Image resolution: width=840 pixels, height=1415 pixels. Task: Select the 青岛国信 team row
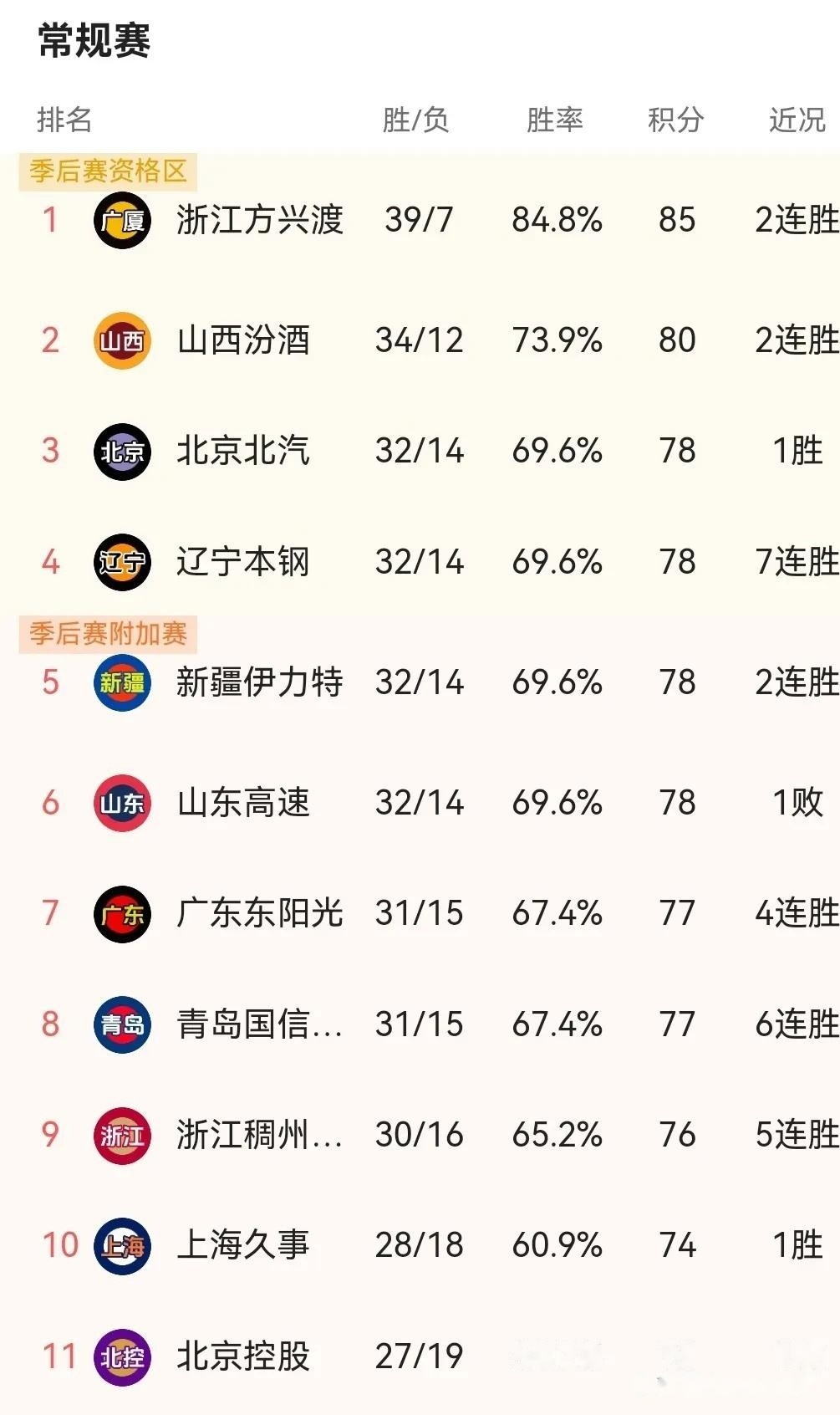259,1024
